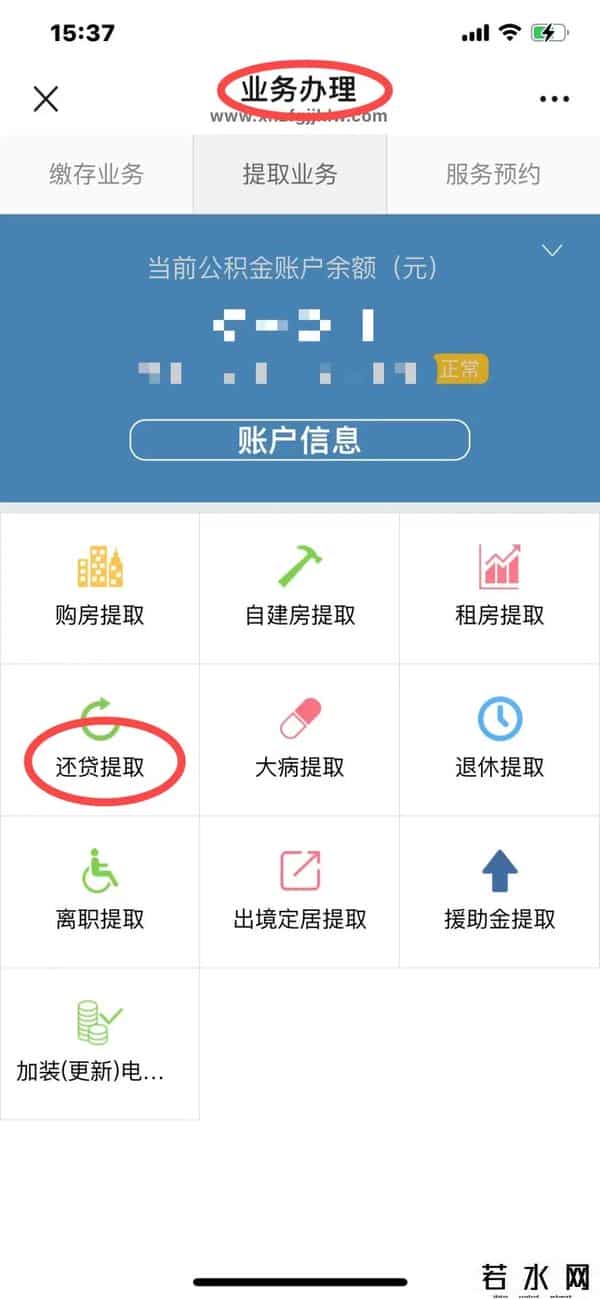The width and height of the screenshot is (600, 1299).
Task: Open the three-dot more options menu
Action: click(x=554, y=98)
